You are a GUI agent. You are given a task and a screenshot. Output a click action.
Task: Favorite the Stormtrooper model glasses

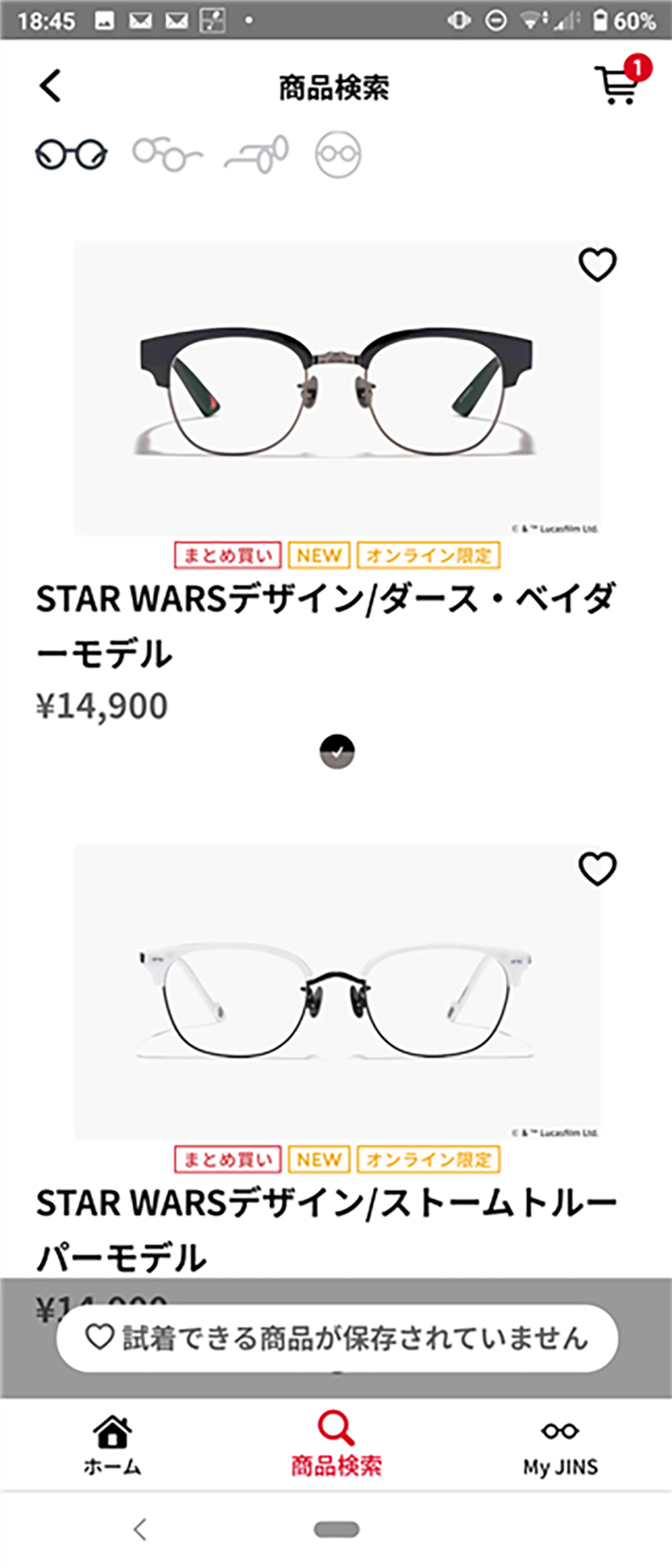(x=597, y=869)
